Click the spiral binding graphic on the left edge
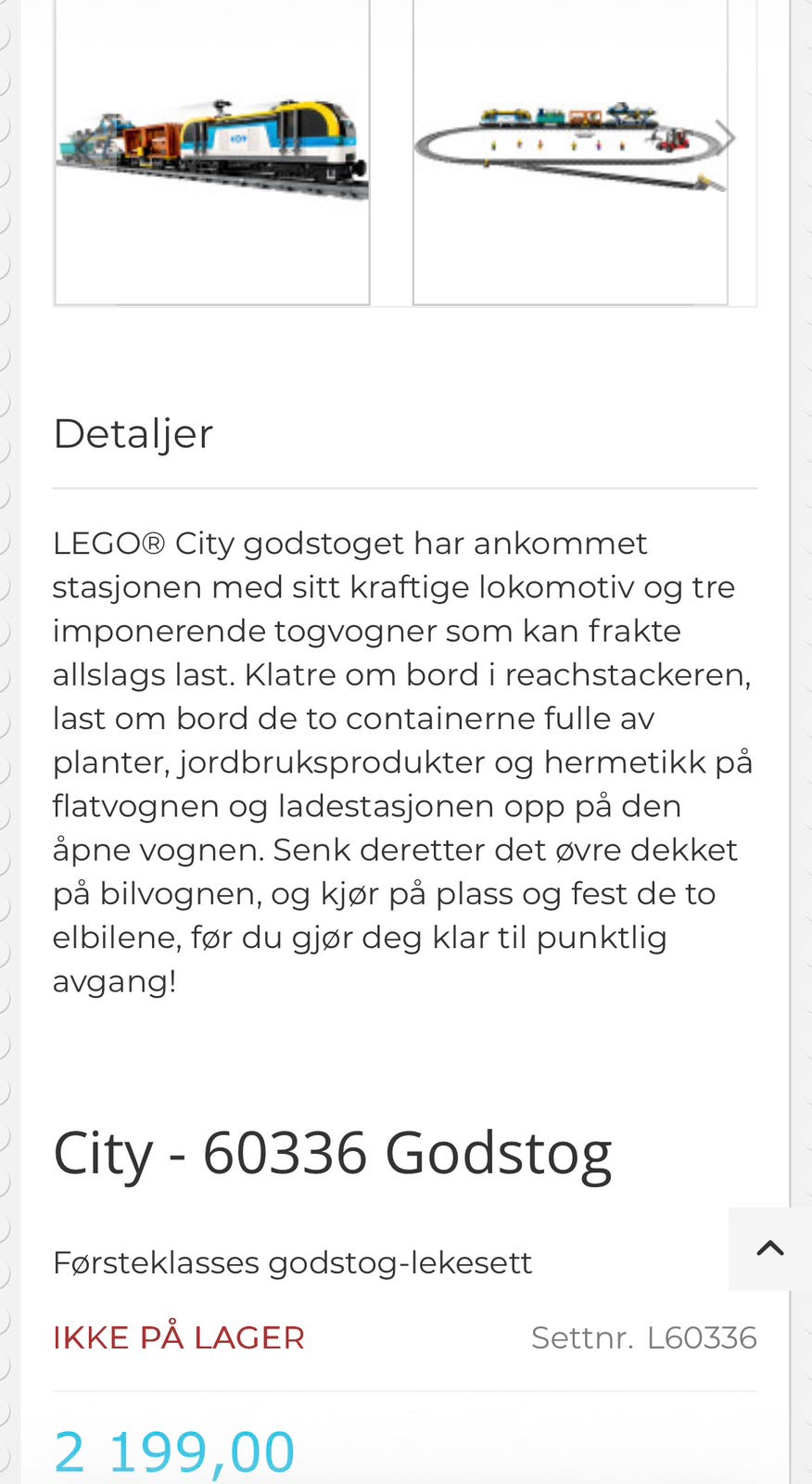 (7, 742)
